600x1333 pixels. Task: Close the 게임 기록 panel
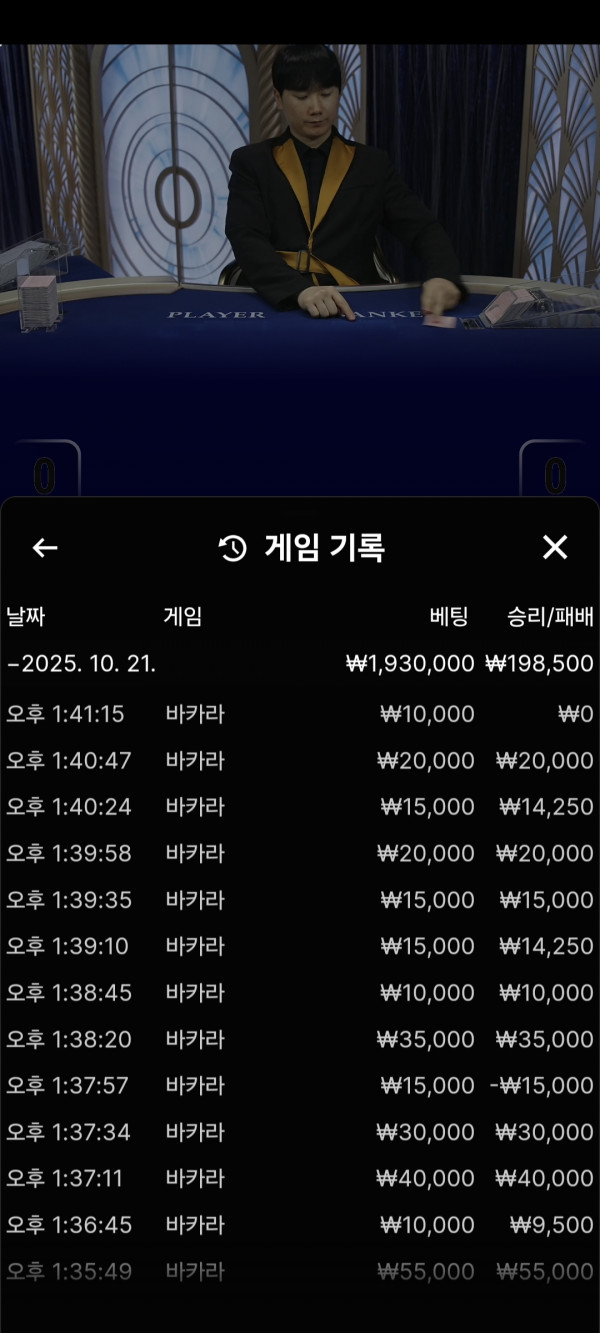(554, 547)
